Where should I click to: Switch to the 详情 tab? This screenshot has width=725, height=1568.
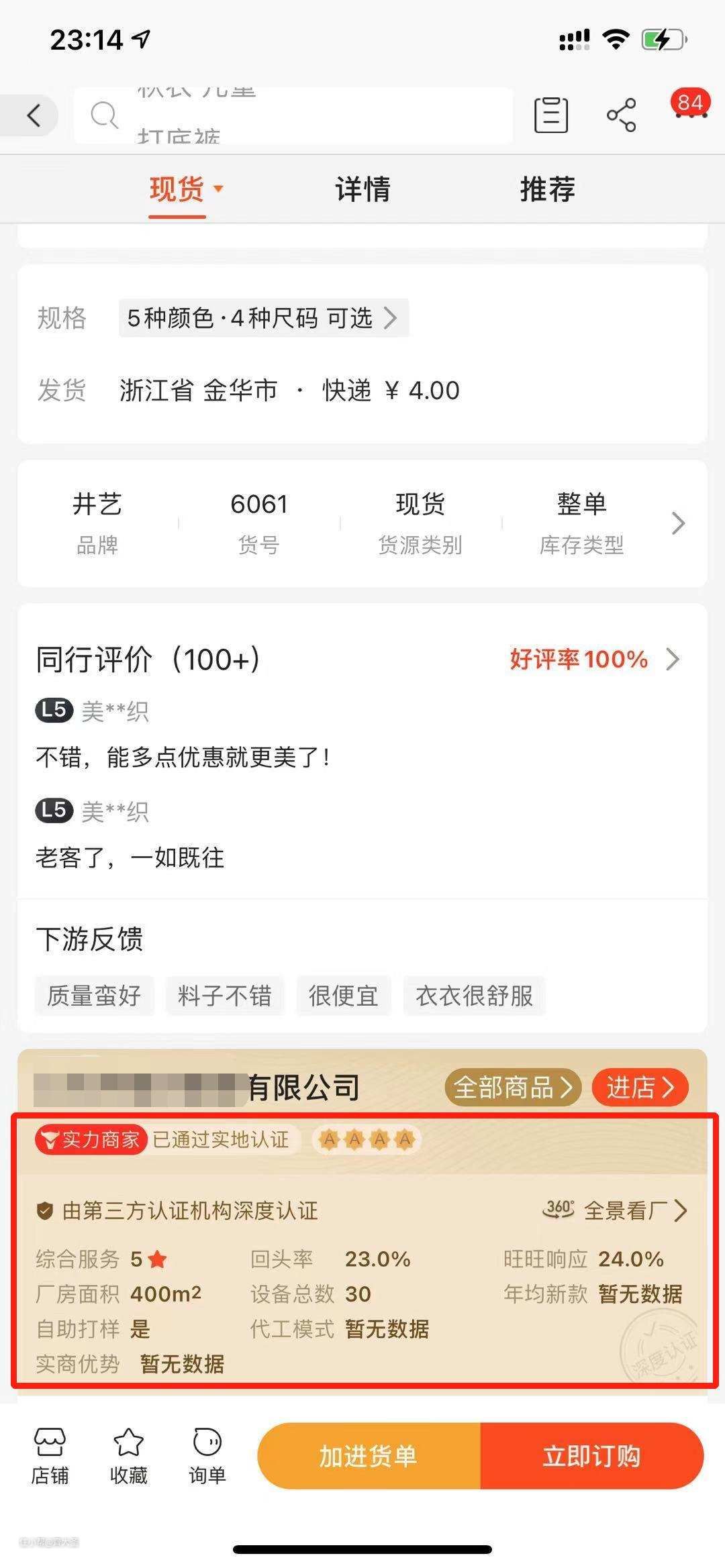coord(362,189)
